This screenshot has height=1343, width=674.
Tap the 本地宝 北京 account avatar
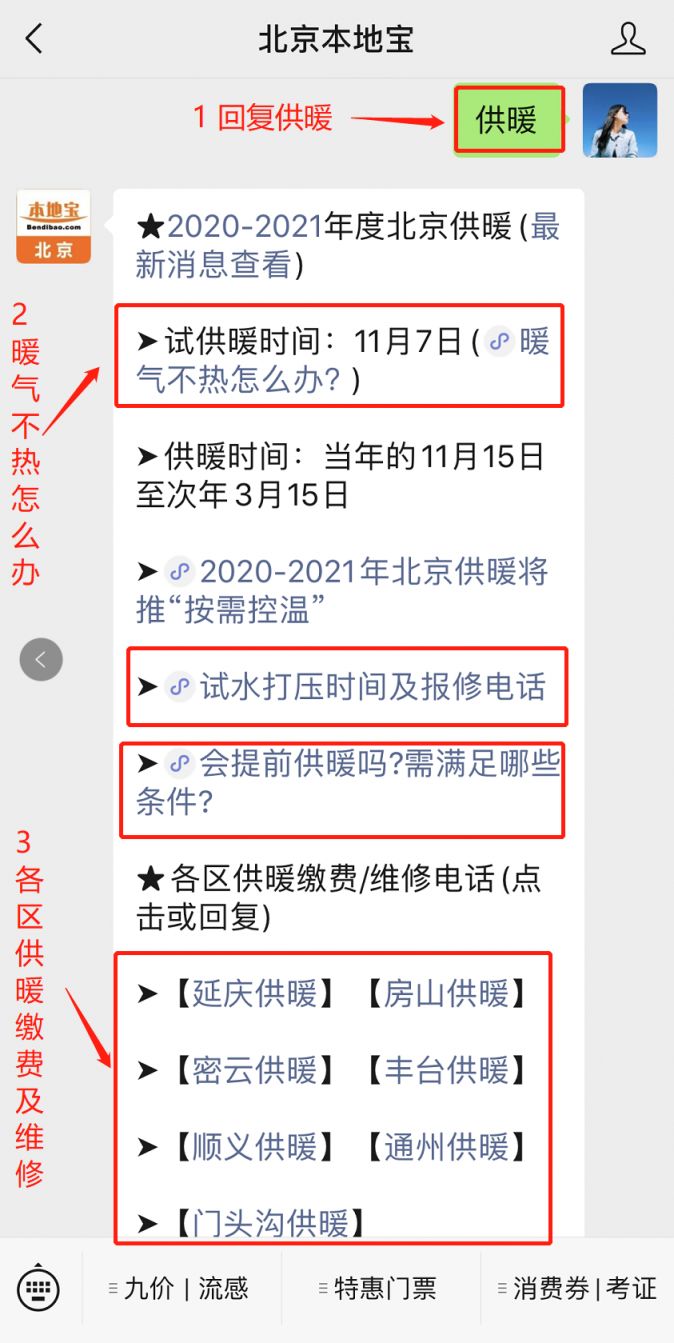point(53,227)
